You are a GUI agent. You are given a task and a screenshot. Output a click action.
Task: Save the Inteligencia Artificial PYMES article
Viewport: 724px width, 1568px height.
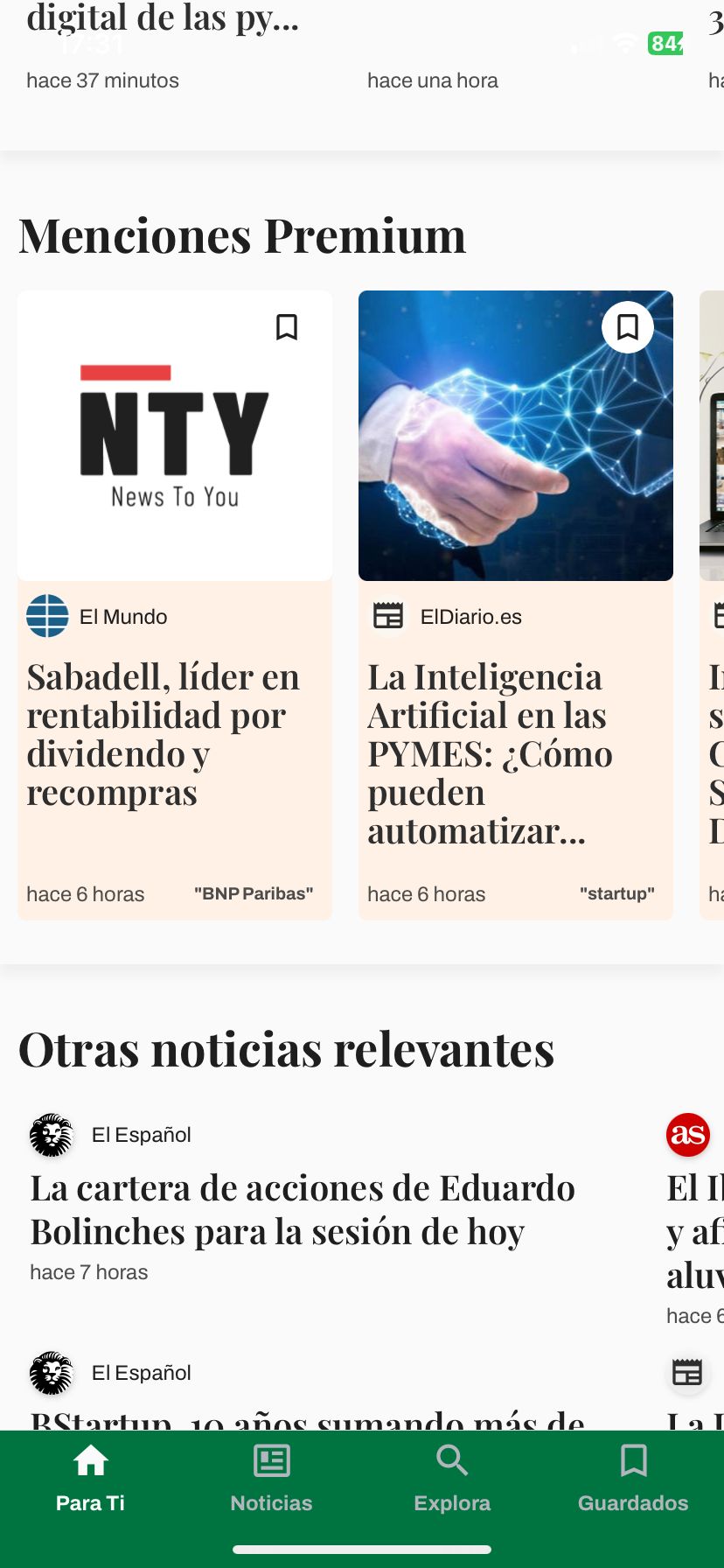(628, 327)
